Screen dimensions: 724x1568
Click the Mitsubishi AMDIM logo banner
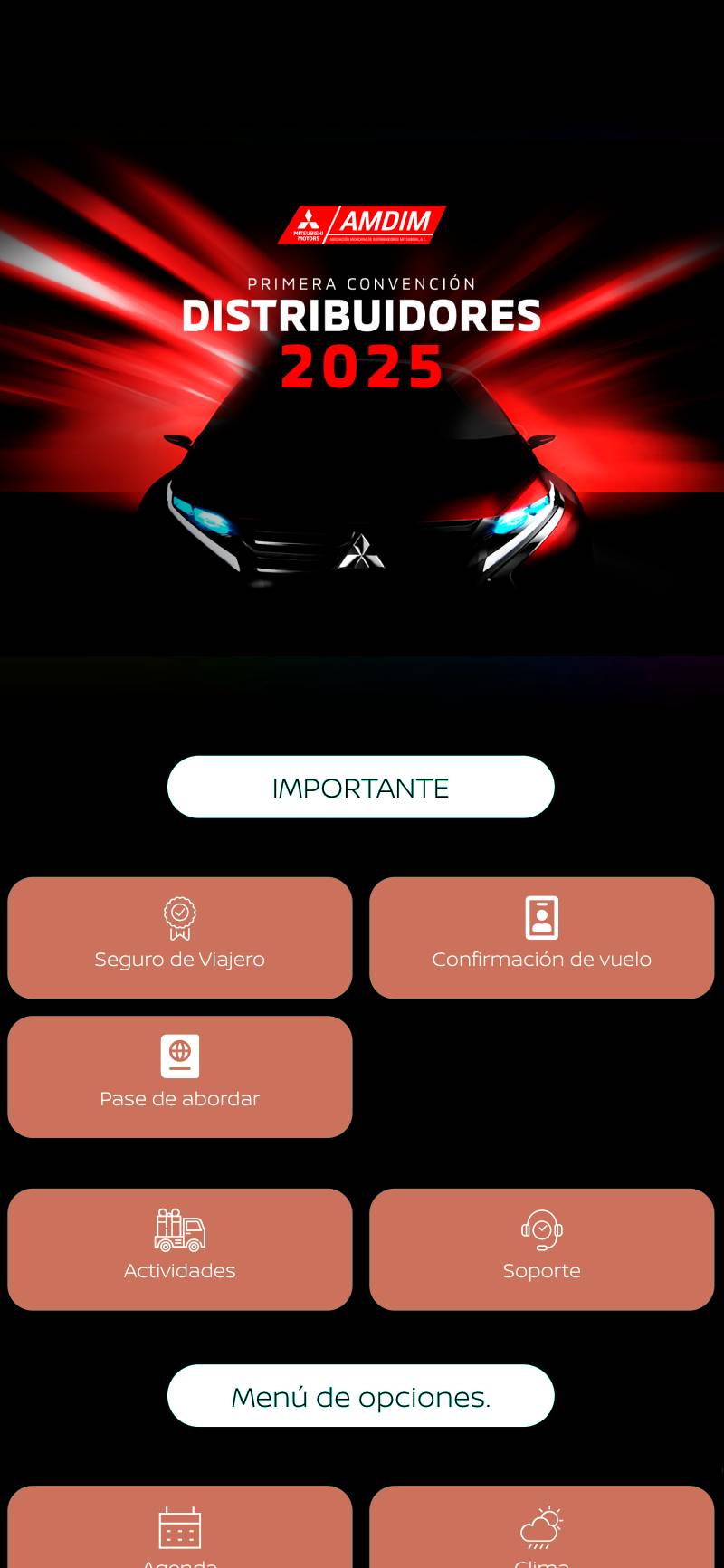(361, 224)
